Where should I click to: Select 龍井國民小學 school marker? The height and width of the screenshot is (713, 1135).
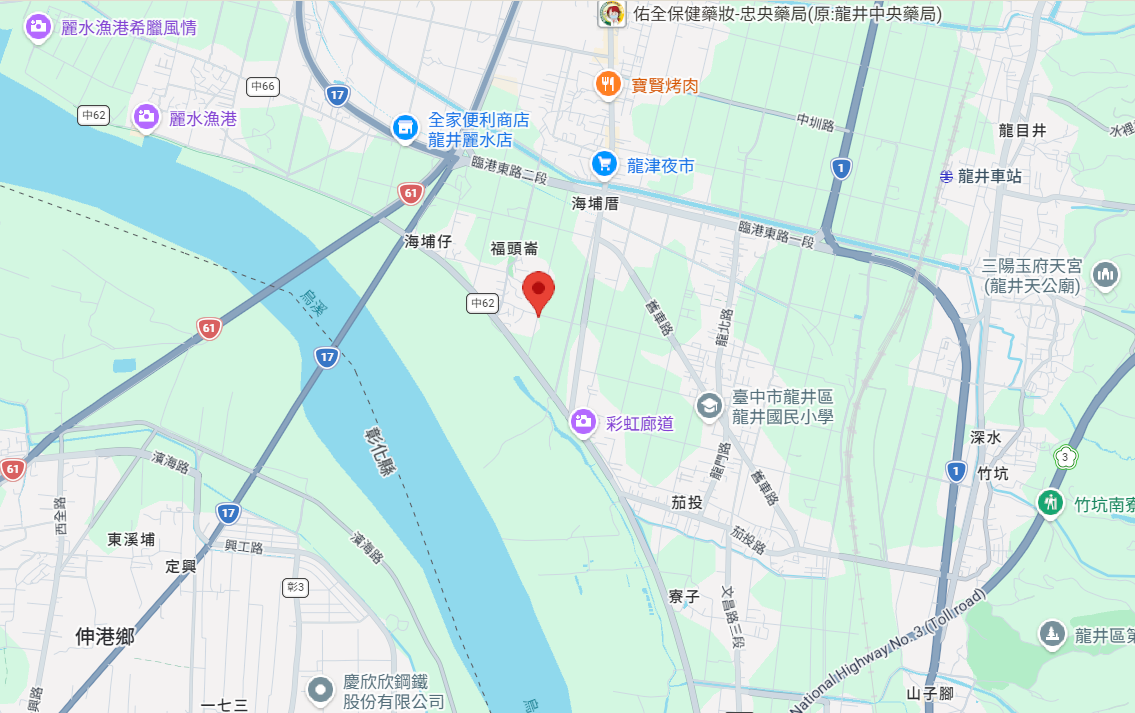709,405
